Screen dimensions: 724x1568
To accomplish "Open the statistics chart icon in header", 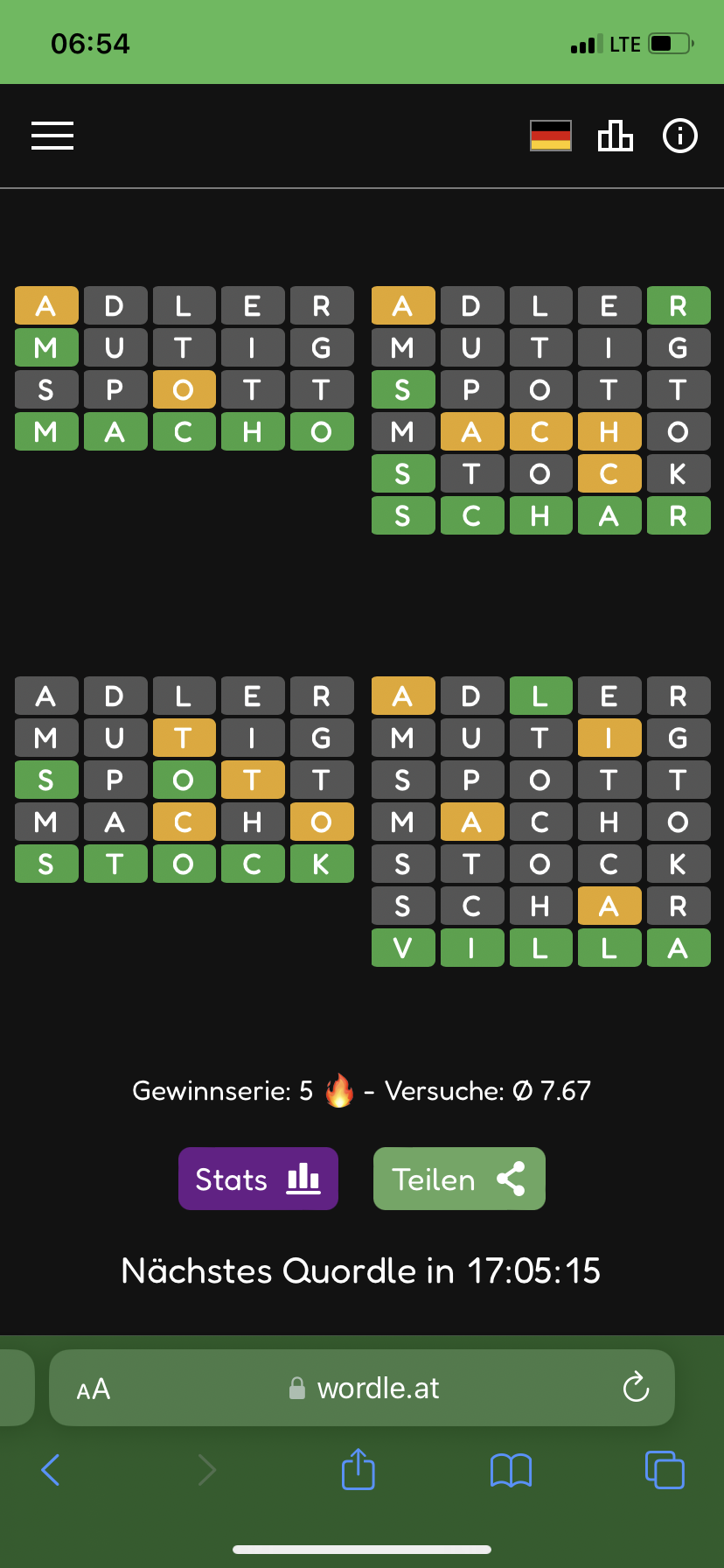I will (x=615, y=136).
